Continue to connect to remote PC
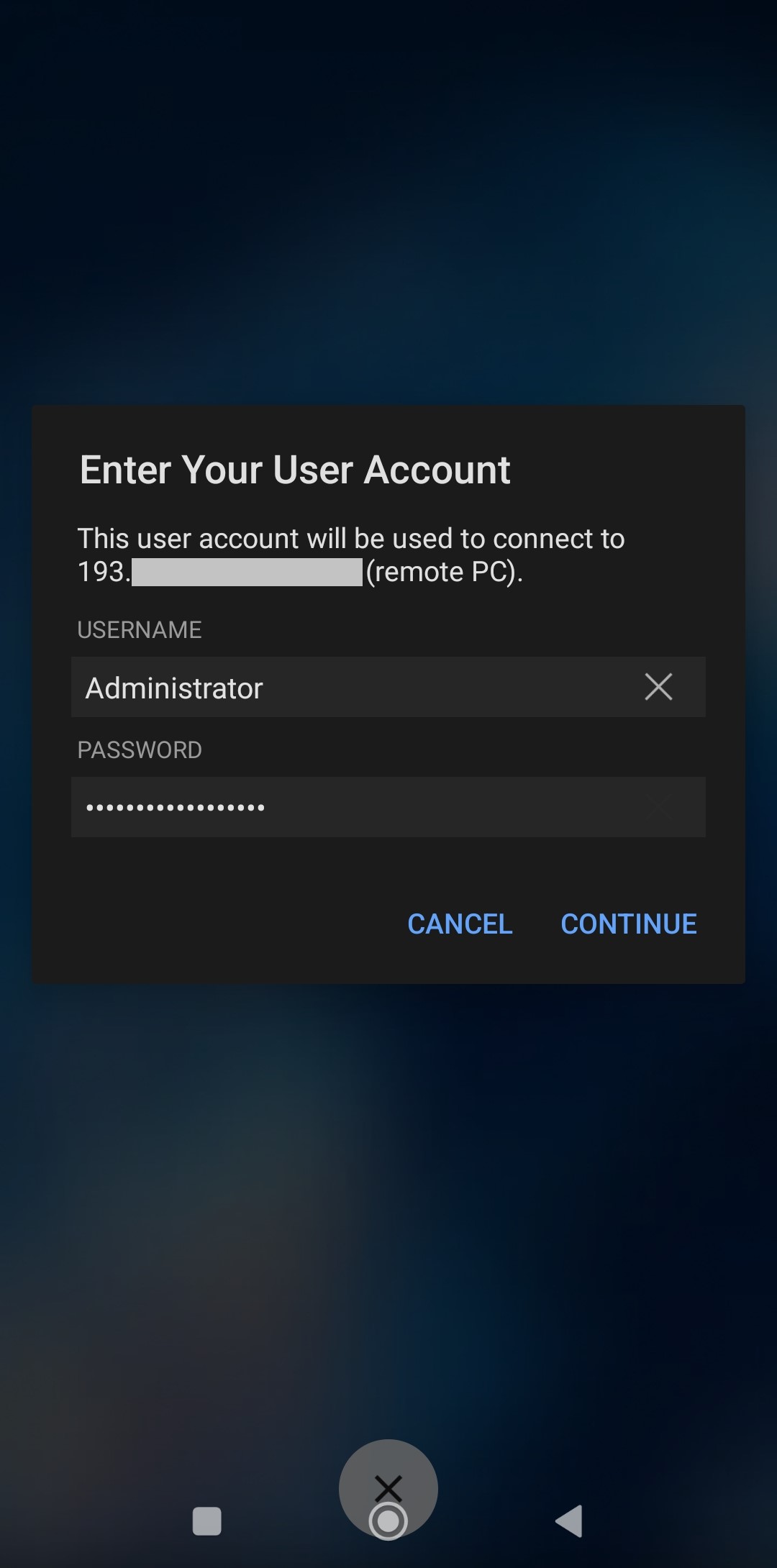Image resolution: width=777 pixels, height=1568 pixels. click(x=629, y=924)
